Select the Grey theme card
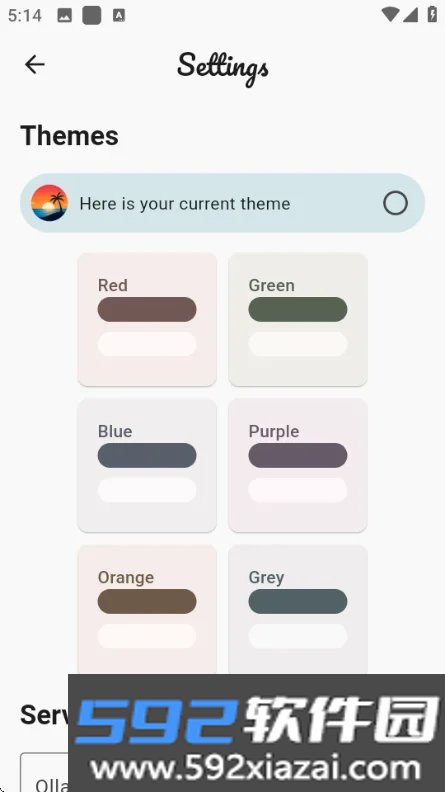Screen dimensions: 445x792 (298, 610)
